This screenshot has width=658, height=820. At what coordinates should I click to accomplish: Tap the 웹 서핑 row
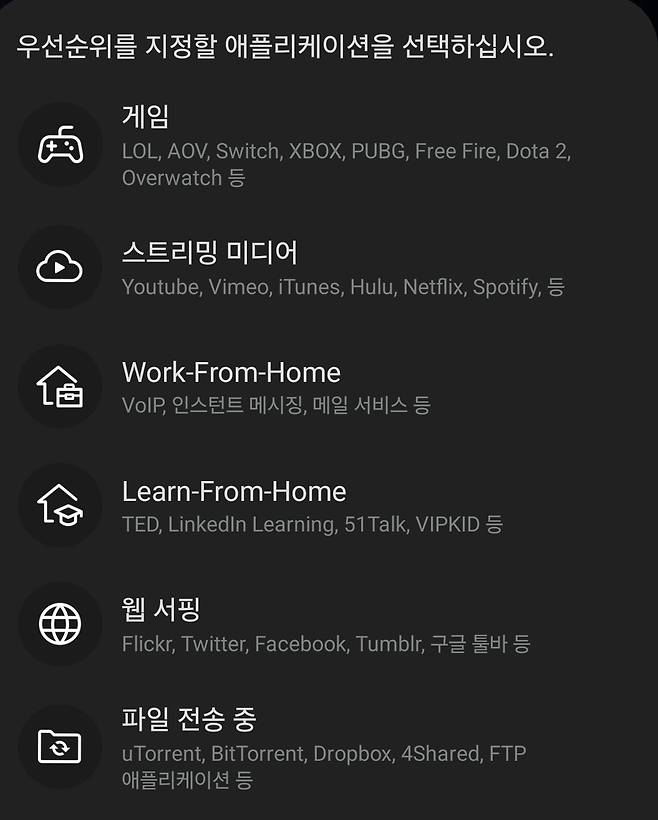pos(329,625)
